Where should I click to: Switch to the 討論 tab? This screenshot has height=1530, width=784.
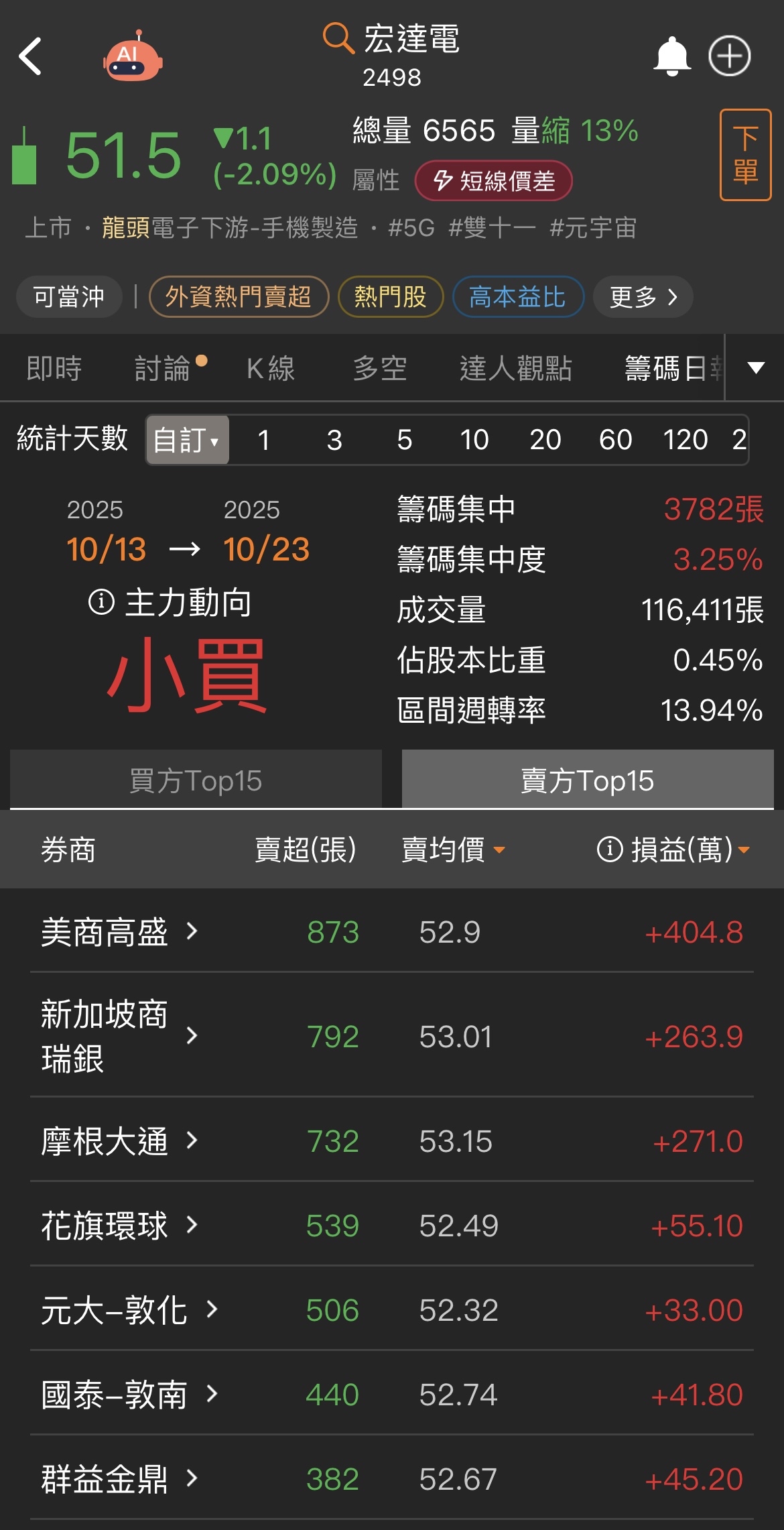pyautogui.click(x=163, y=369)
